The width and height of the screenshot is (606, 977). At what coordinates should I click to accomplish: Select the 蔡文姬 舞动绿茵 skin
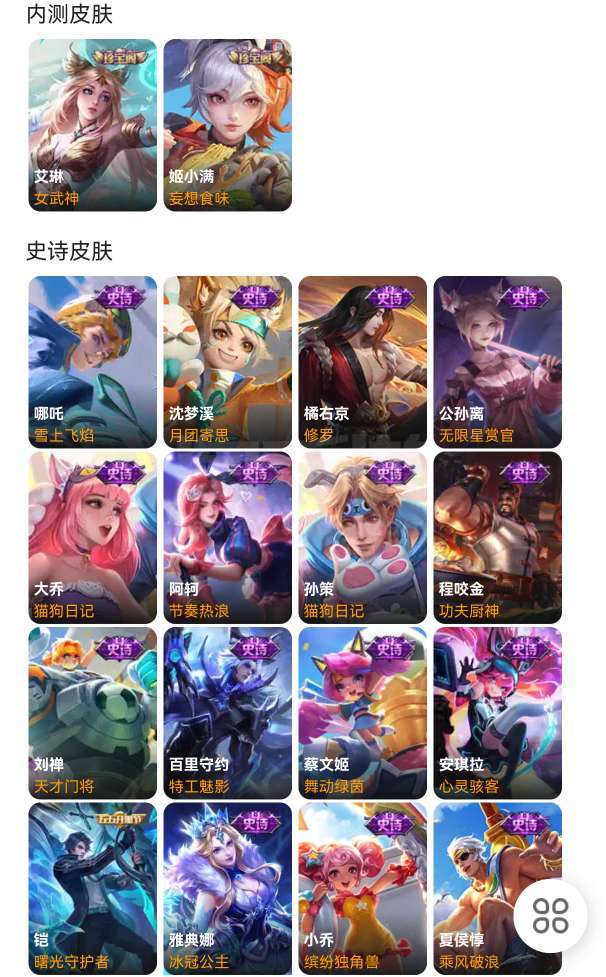362,712
